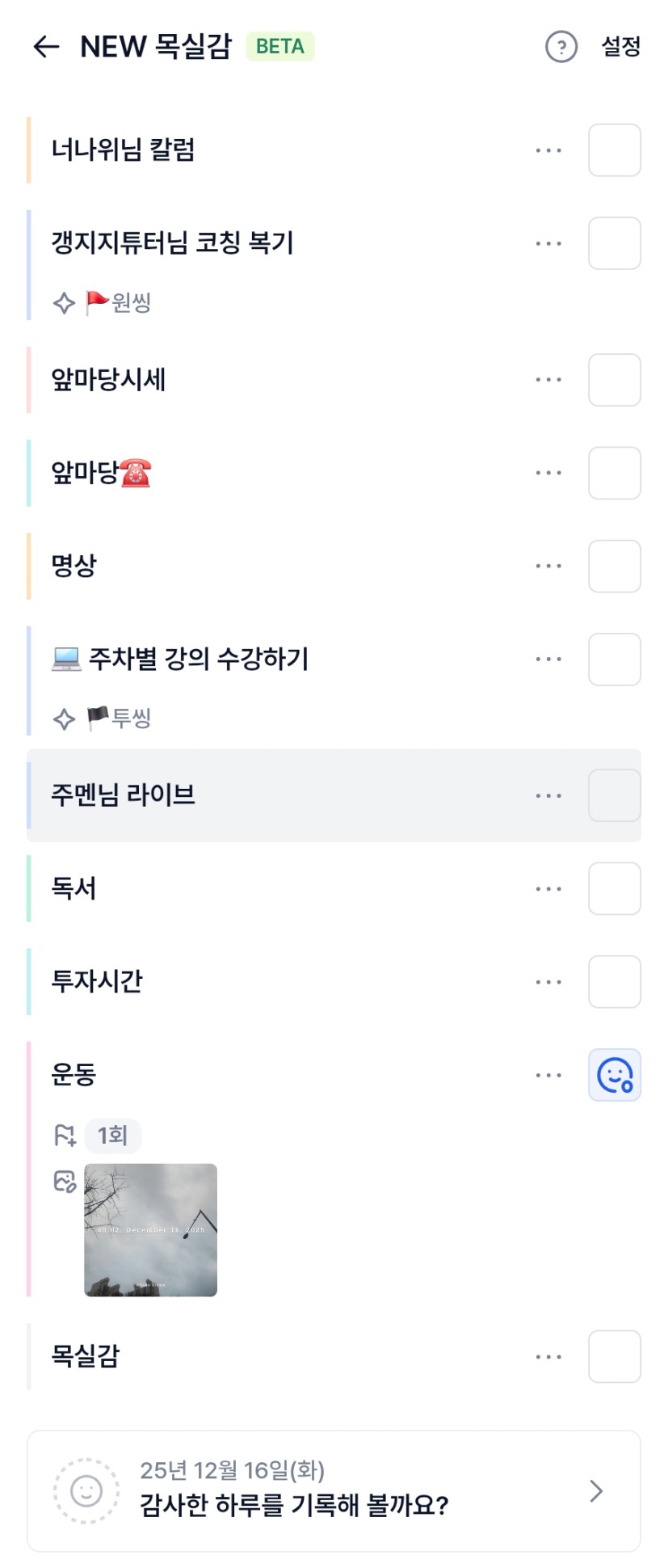Open the sky photo attached to 운동
668x1568 pixels.
coord(150,1229)
